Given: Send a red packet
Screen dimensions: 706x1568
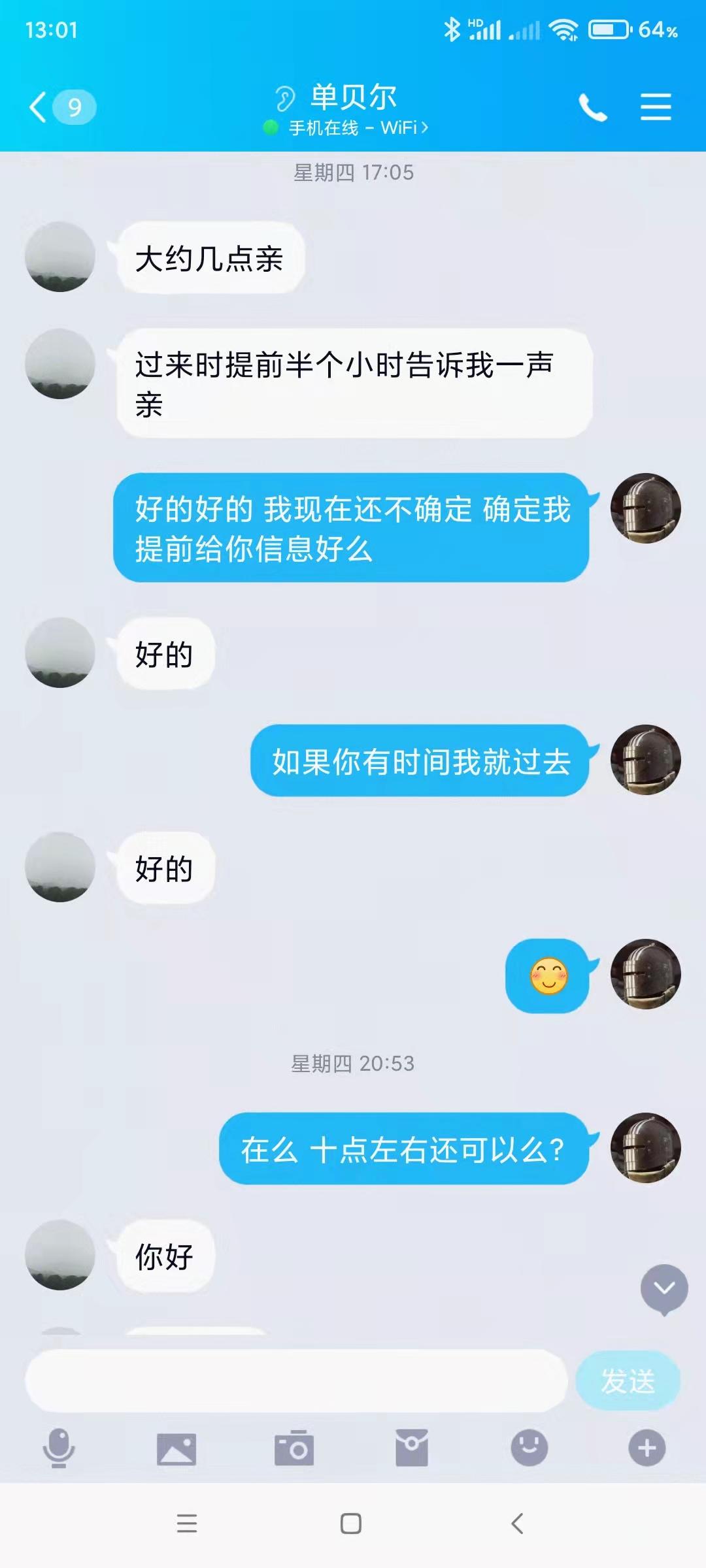Looking at the screenshot, I should pos(412,1448).
